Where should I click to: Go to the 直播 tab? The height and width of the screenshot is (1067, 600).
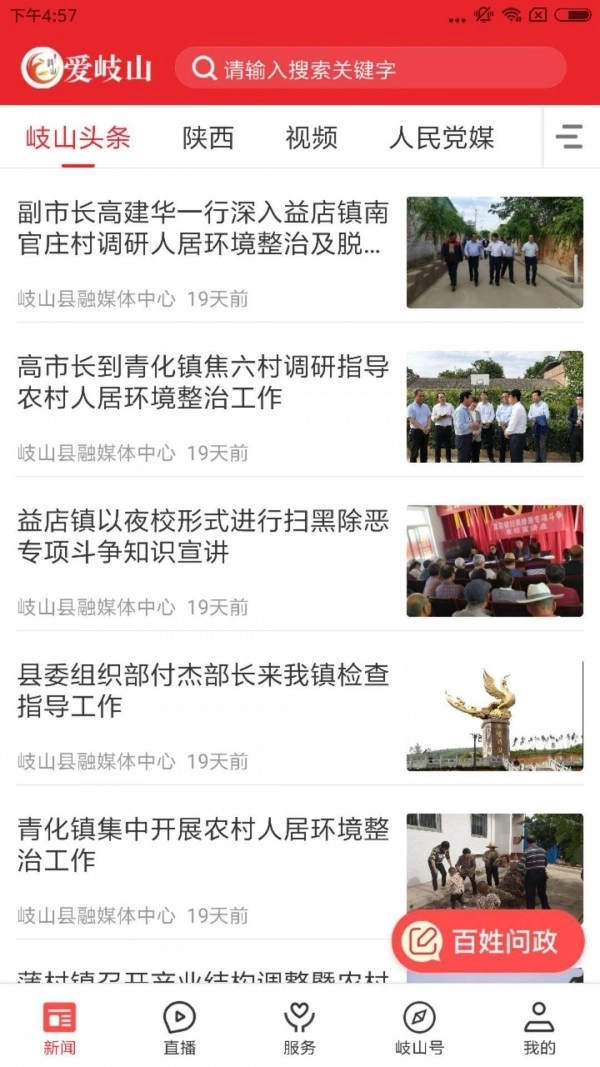pyautogui.click(x=180, y=1027)
